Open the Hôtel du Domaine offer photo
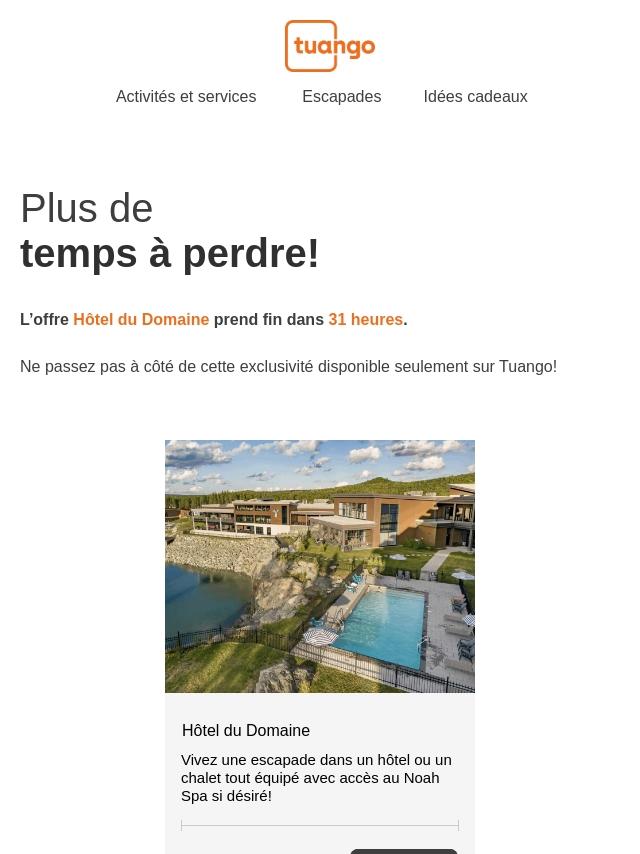640x854 pixels. point(320,566)
